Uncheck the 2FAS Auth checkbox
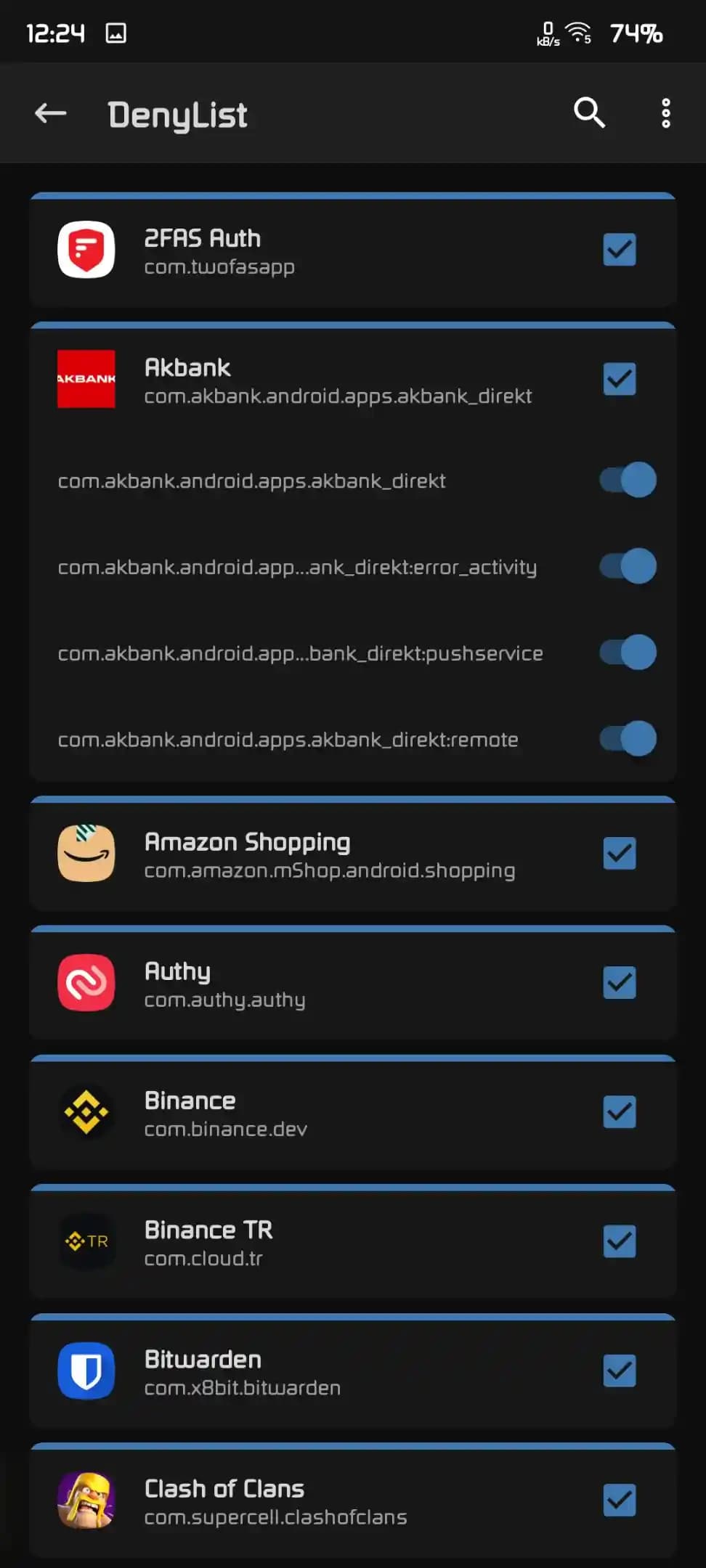This screenshot has height=1568, width=706. coord(619,250)
